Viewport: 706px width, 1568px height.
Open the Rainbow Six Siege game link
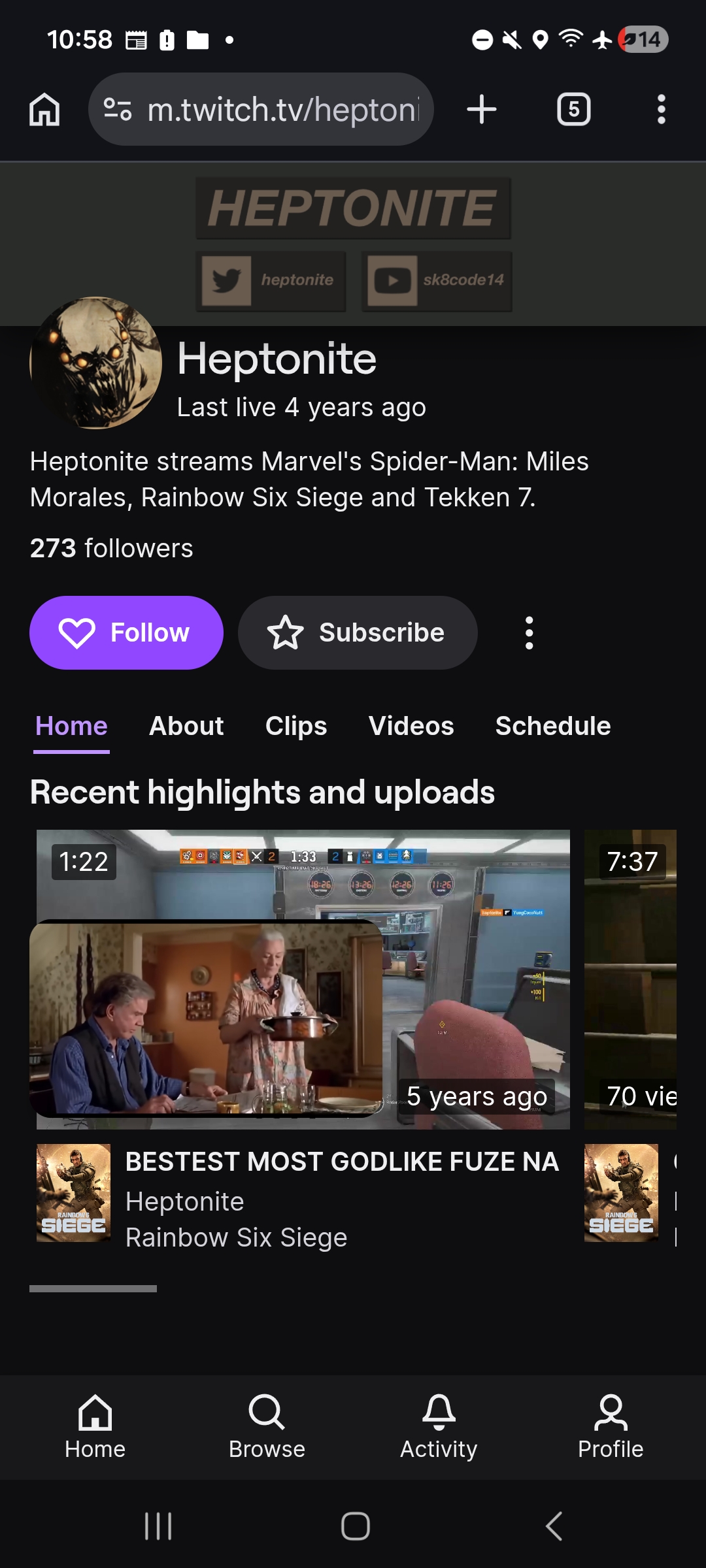236,1237
